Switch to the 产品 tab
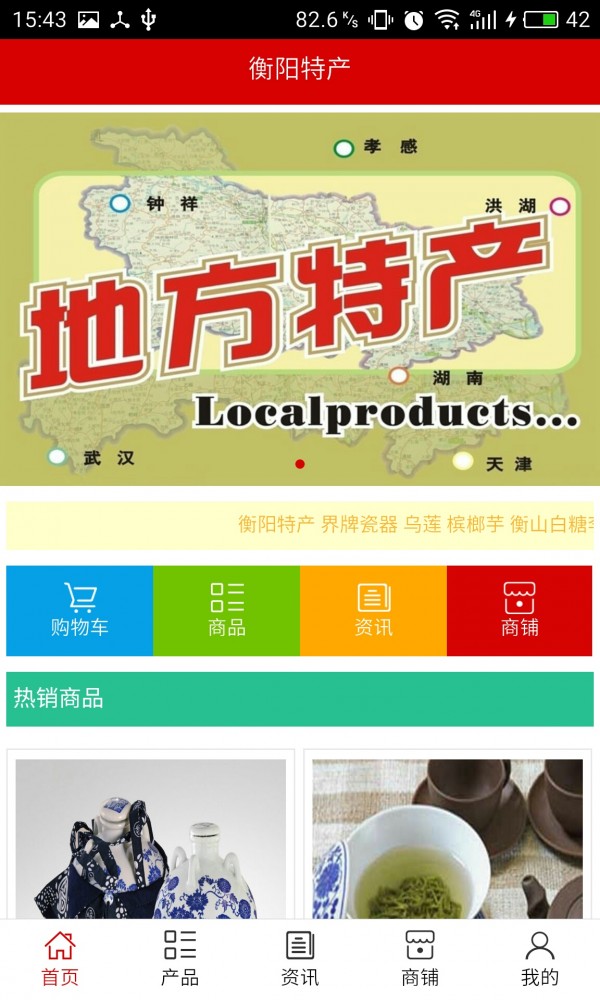The width and height of the screenshot is (600, 1000). coord(180,959)
